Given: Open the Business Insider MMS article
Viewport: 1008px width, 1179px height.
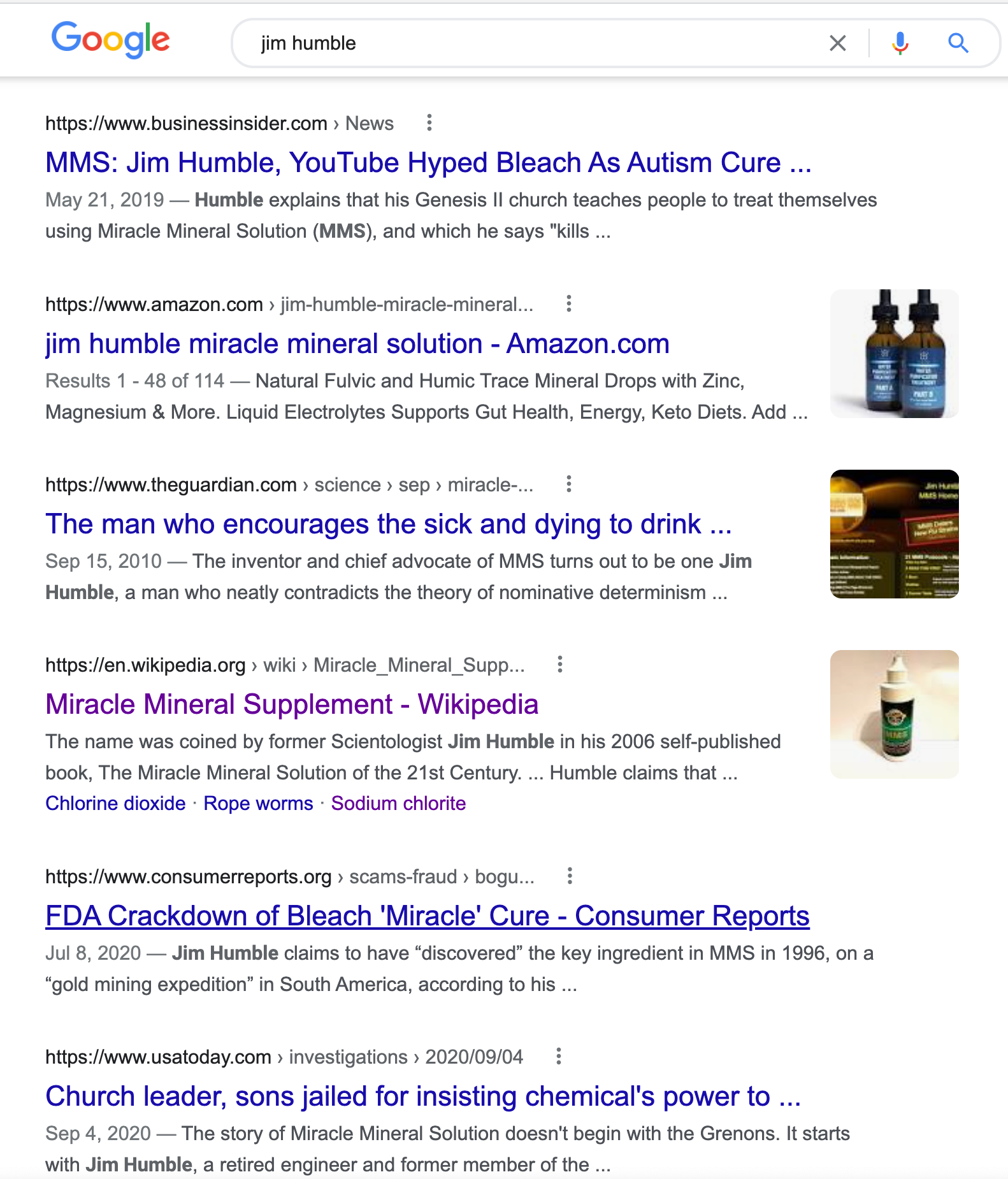Looking at the screenshot, I should click(x=428, y=163).
